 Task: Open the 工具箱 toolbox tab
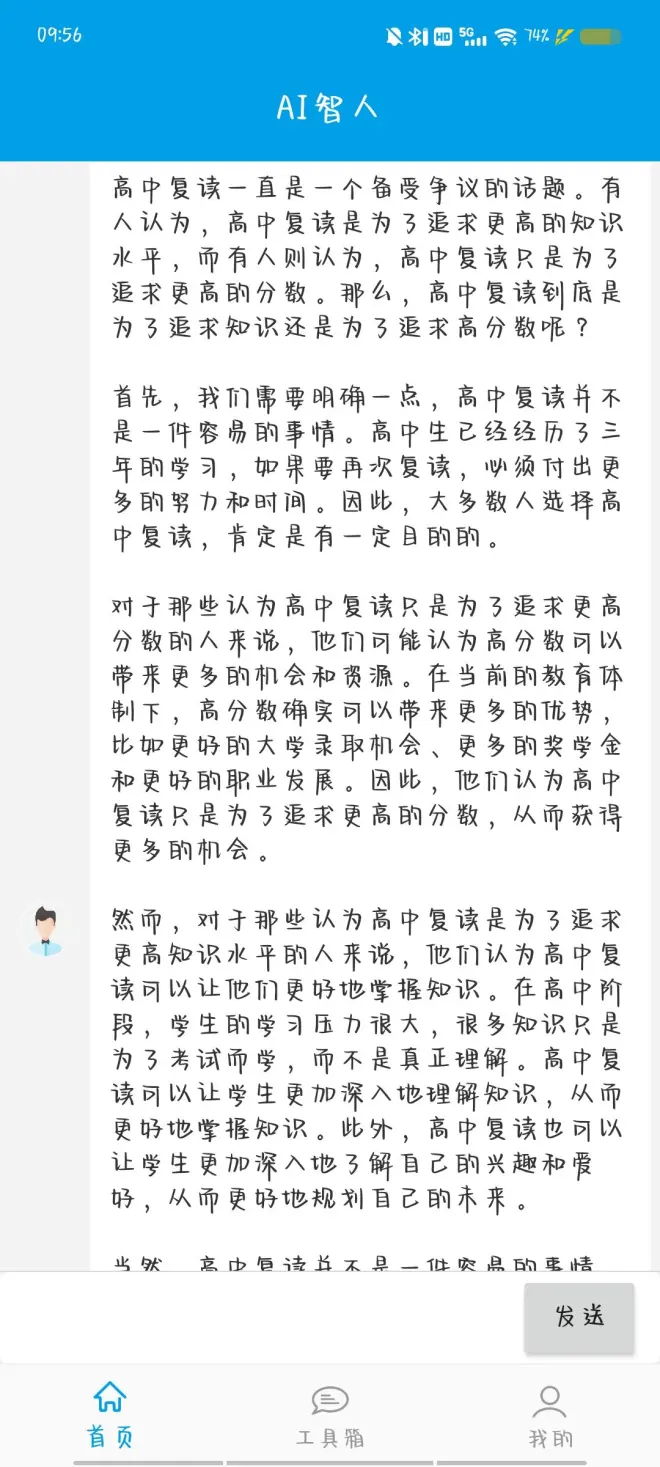[x=329, y=1415]
